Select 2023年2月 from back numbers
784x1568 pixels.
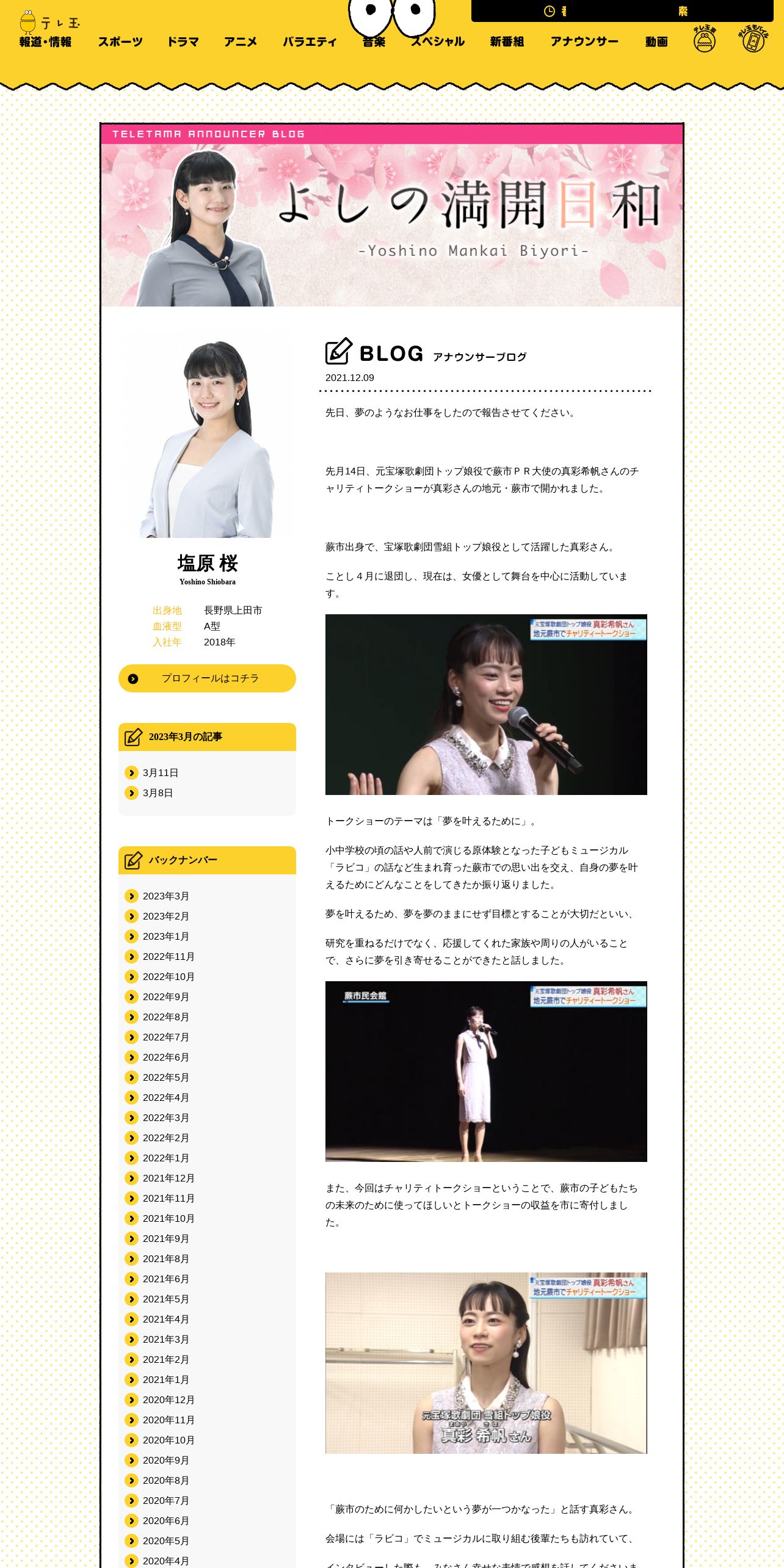click(x=165, y=916)
